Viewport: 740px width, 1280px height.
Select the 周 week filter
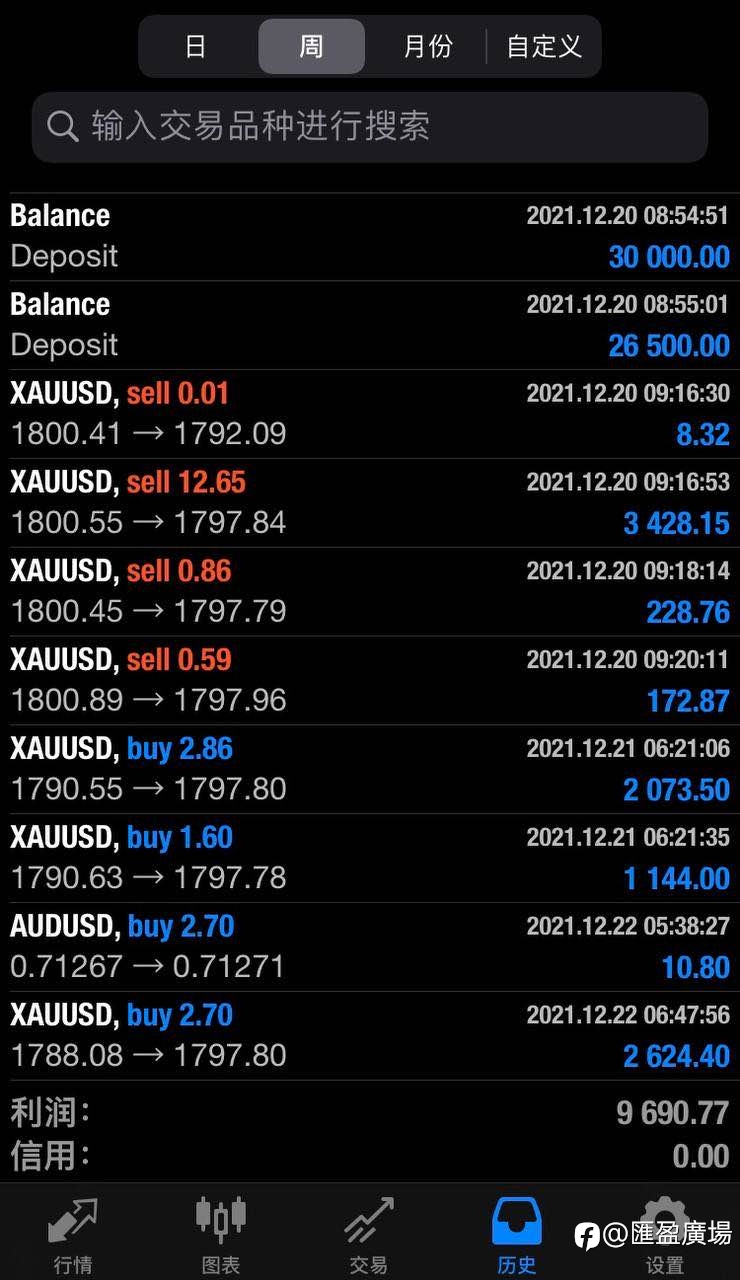(x=311, y=46)
